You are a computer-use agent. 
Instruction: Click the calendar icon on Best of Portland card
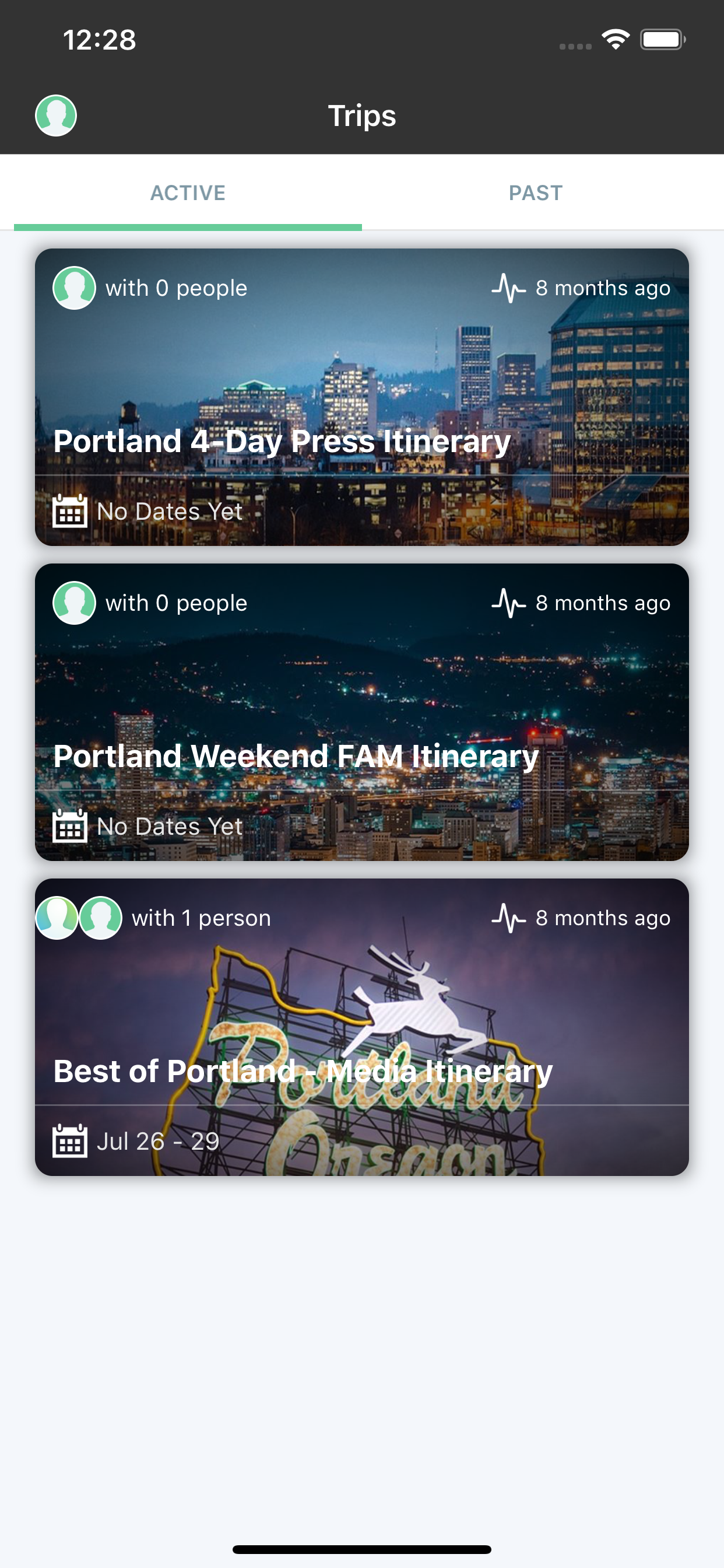70,1142
